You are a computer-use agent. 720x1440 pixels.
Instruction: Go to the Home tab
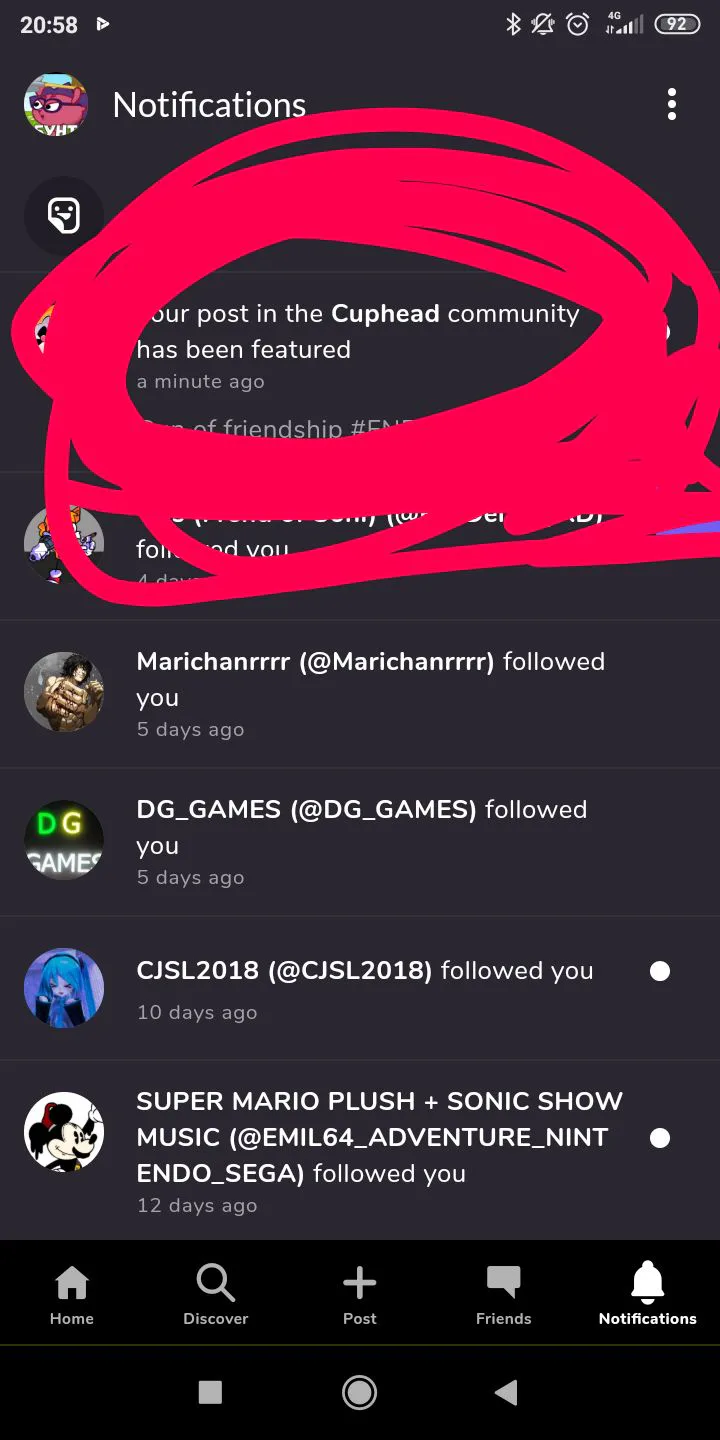pyautogui.click(x=72, y=1294)
